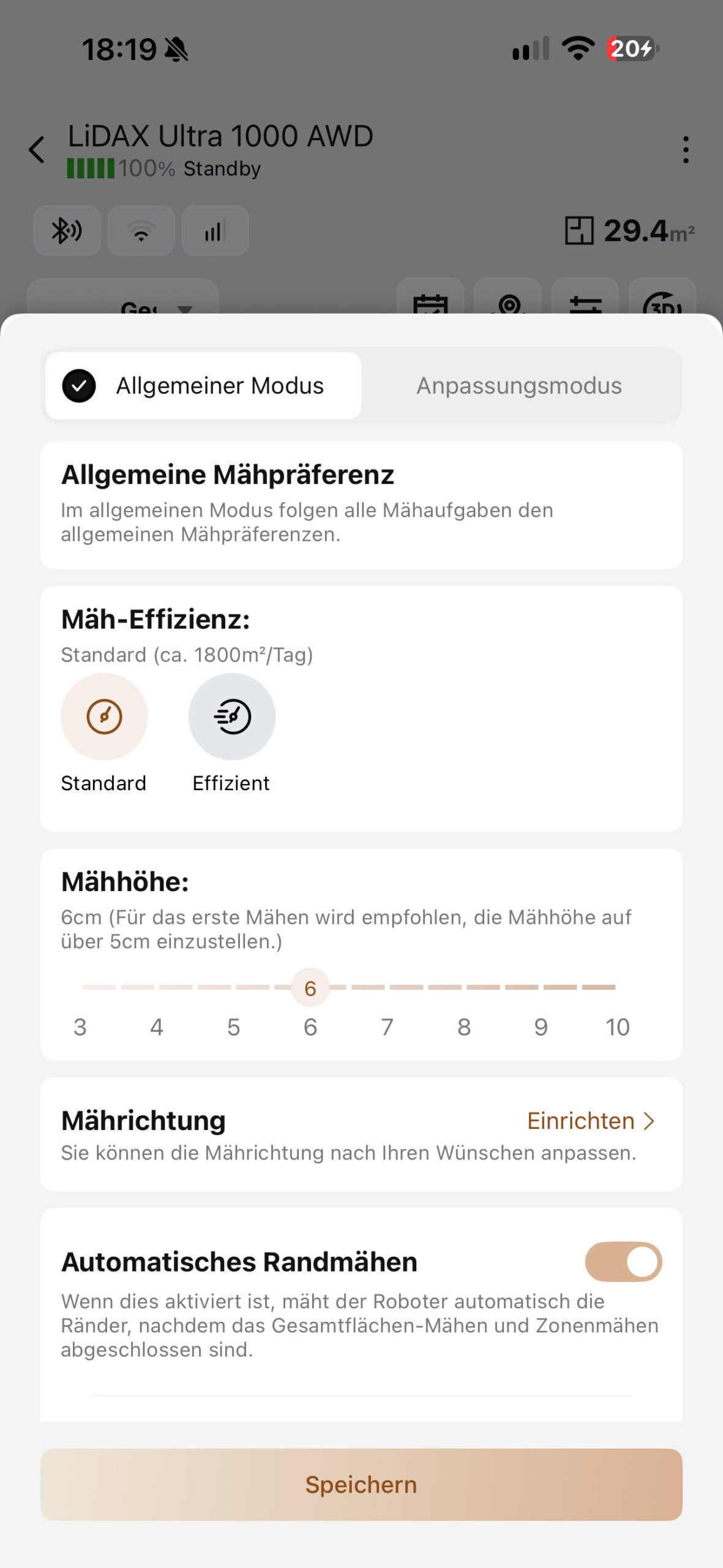Disable Automatisches Randmähen
The width and height of the screenshot is (723, 1568).
(623, 1262)
